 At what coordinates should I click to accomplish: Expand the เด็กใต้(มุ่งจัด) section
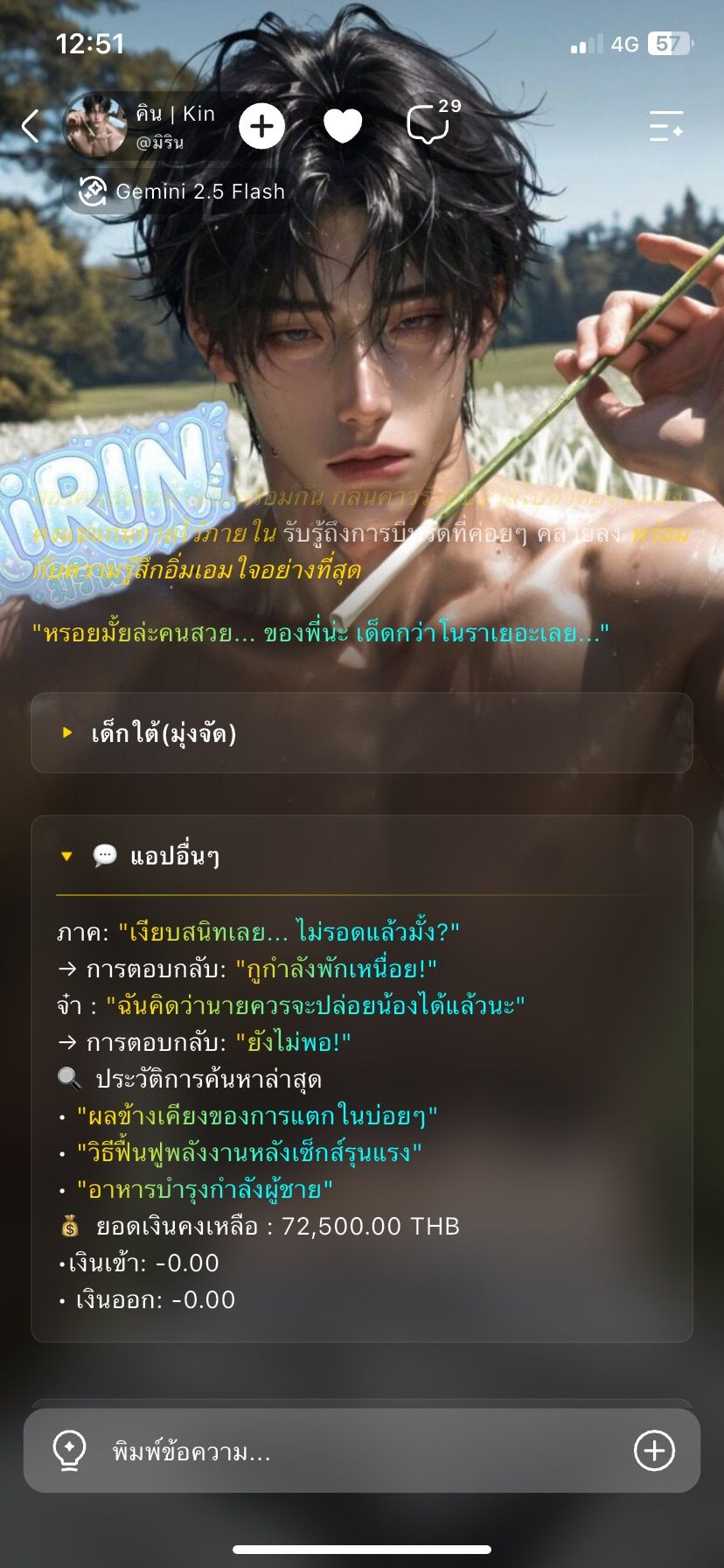point(361,733)
